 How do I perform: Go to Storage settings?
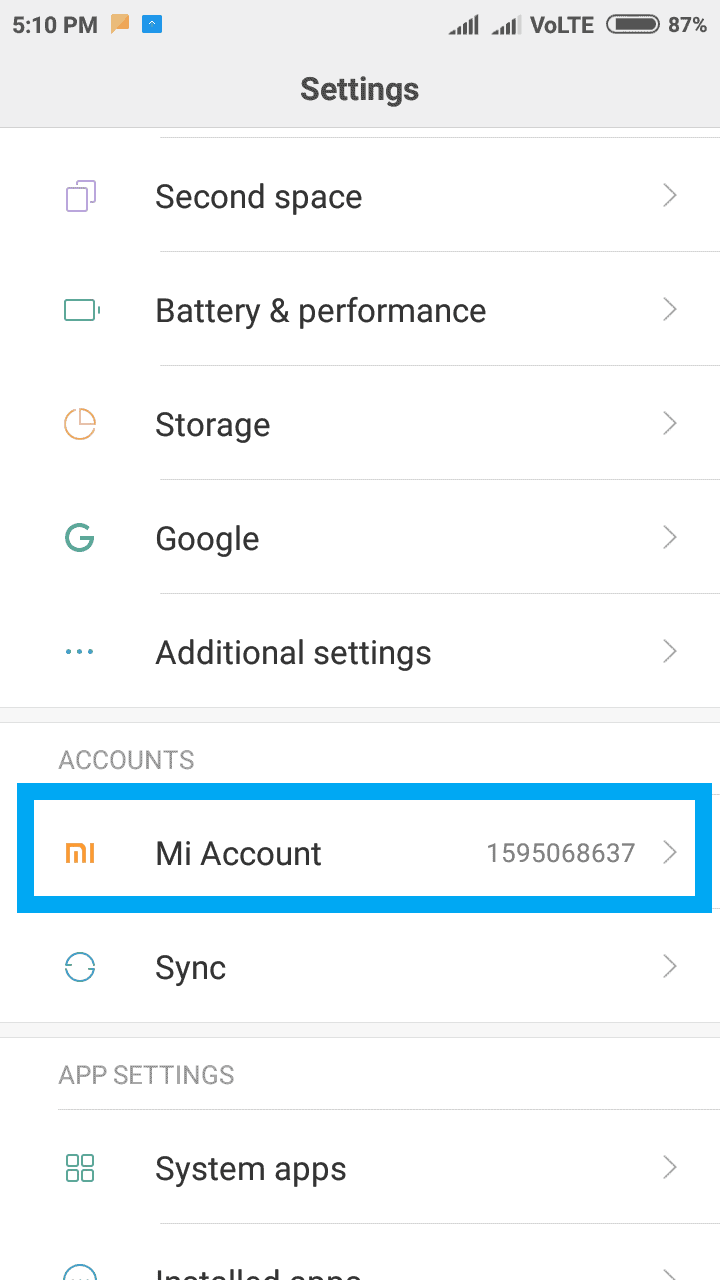[360, 424]
